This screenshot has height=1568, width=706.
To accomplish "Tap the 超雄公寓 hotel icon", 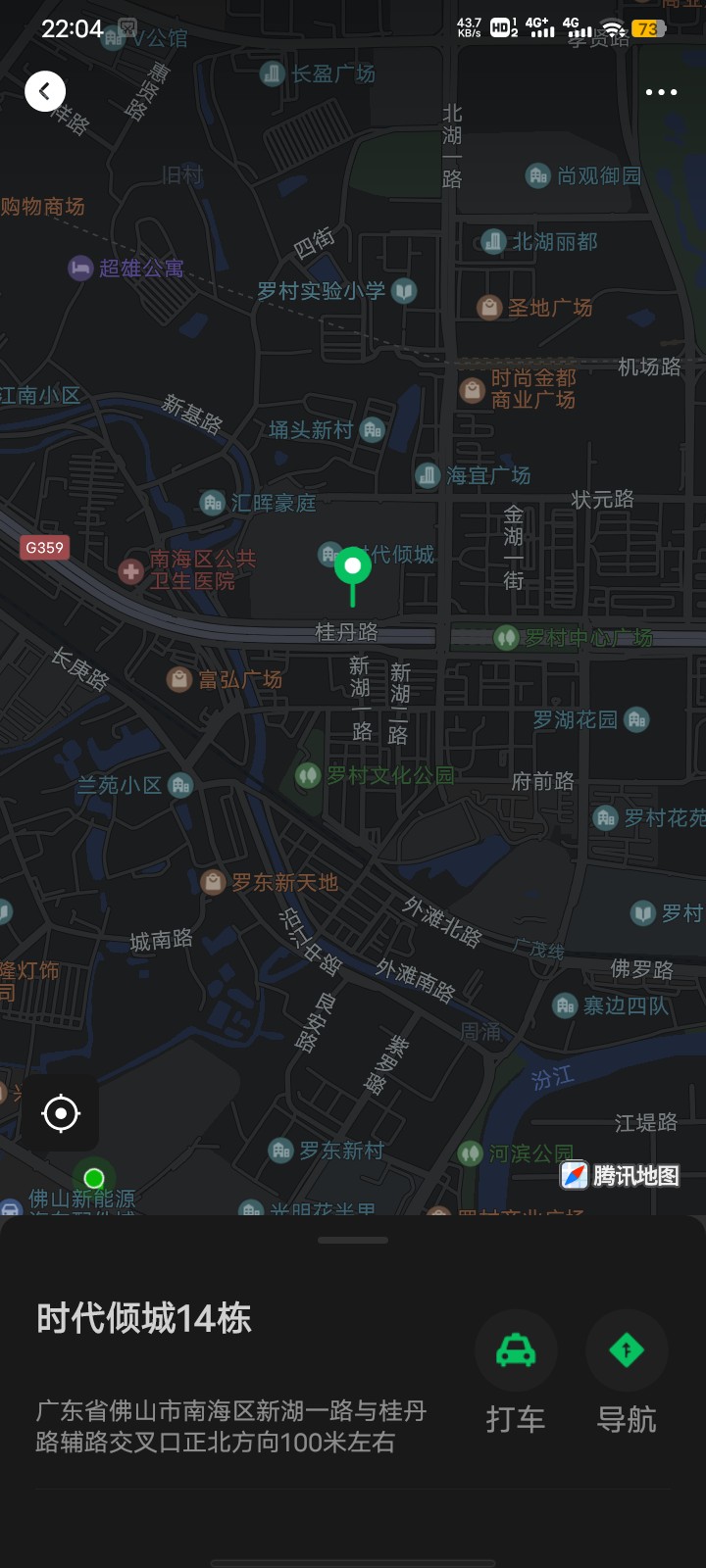I will 82,269.
